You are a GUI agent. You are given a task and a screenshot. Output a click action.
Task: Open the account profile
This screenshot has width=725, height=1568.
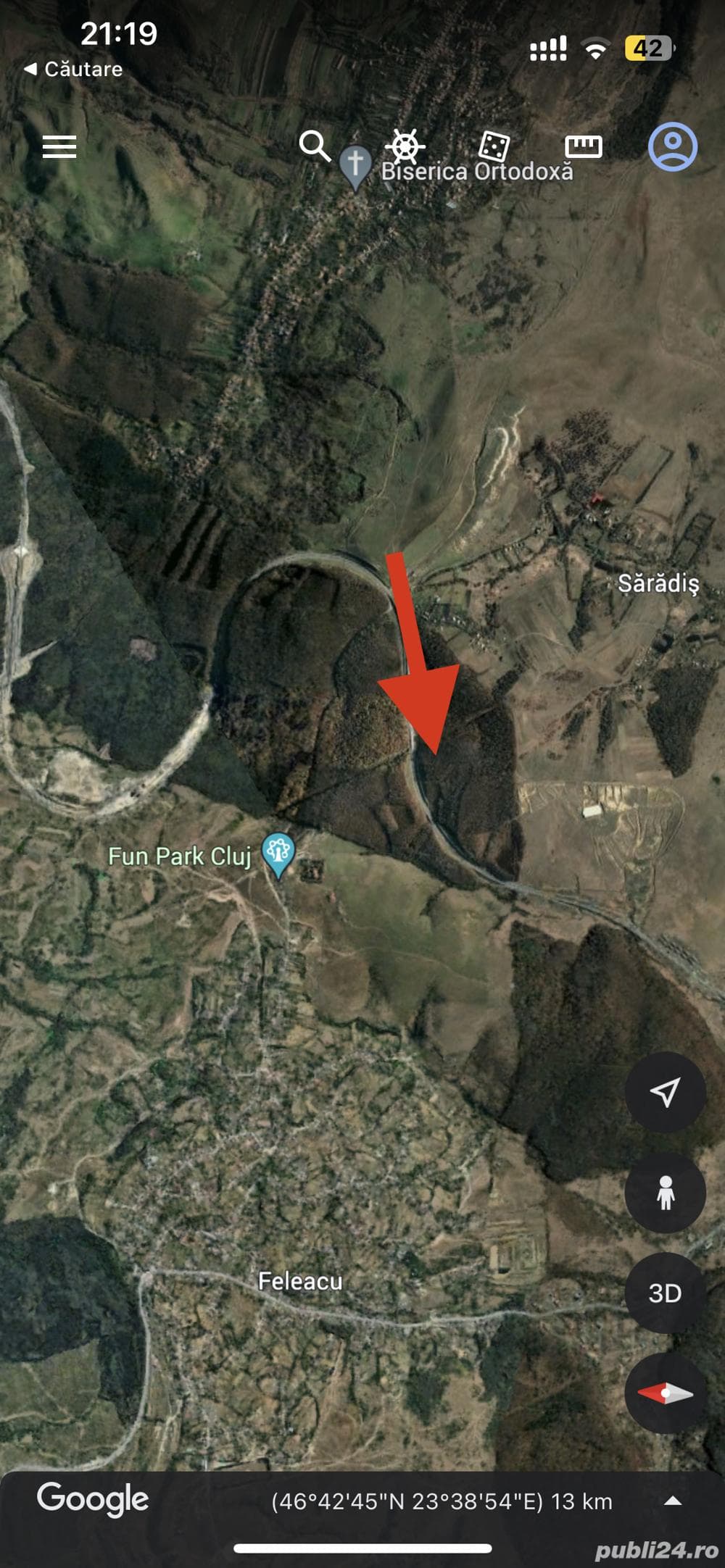(672, 146)
